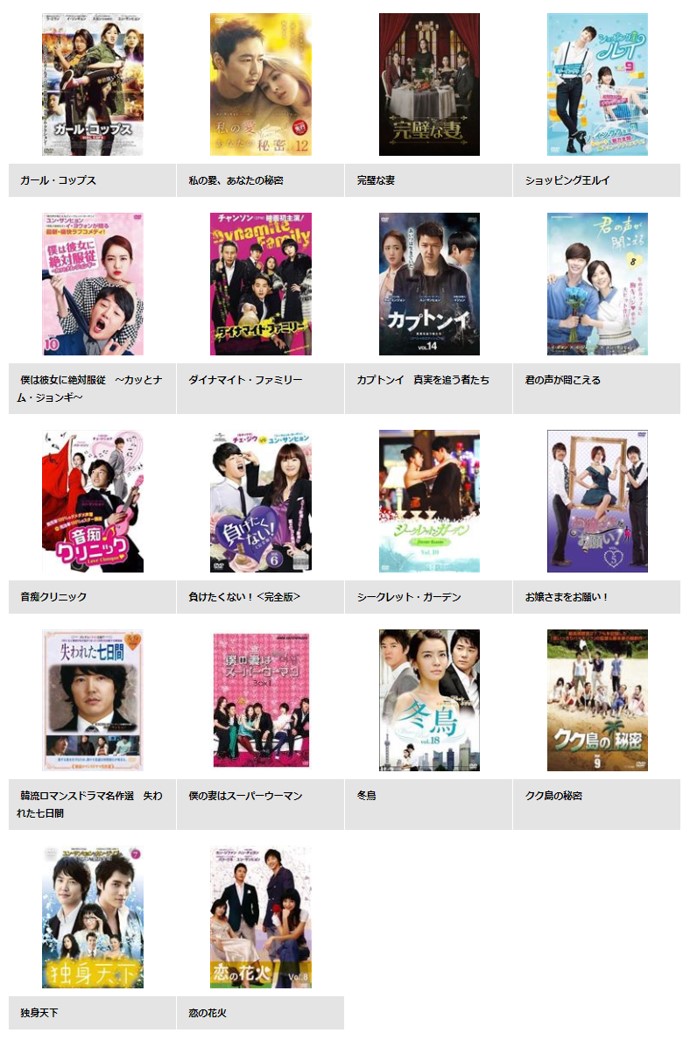Select 恋の花火 drama item
Image resolution: width=690 pixels, height=1040 pixels.
tap(260, 917)
